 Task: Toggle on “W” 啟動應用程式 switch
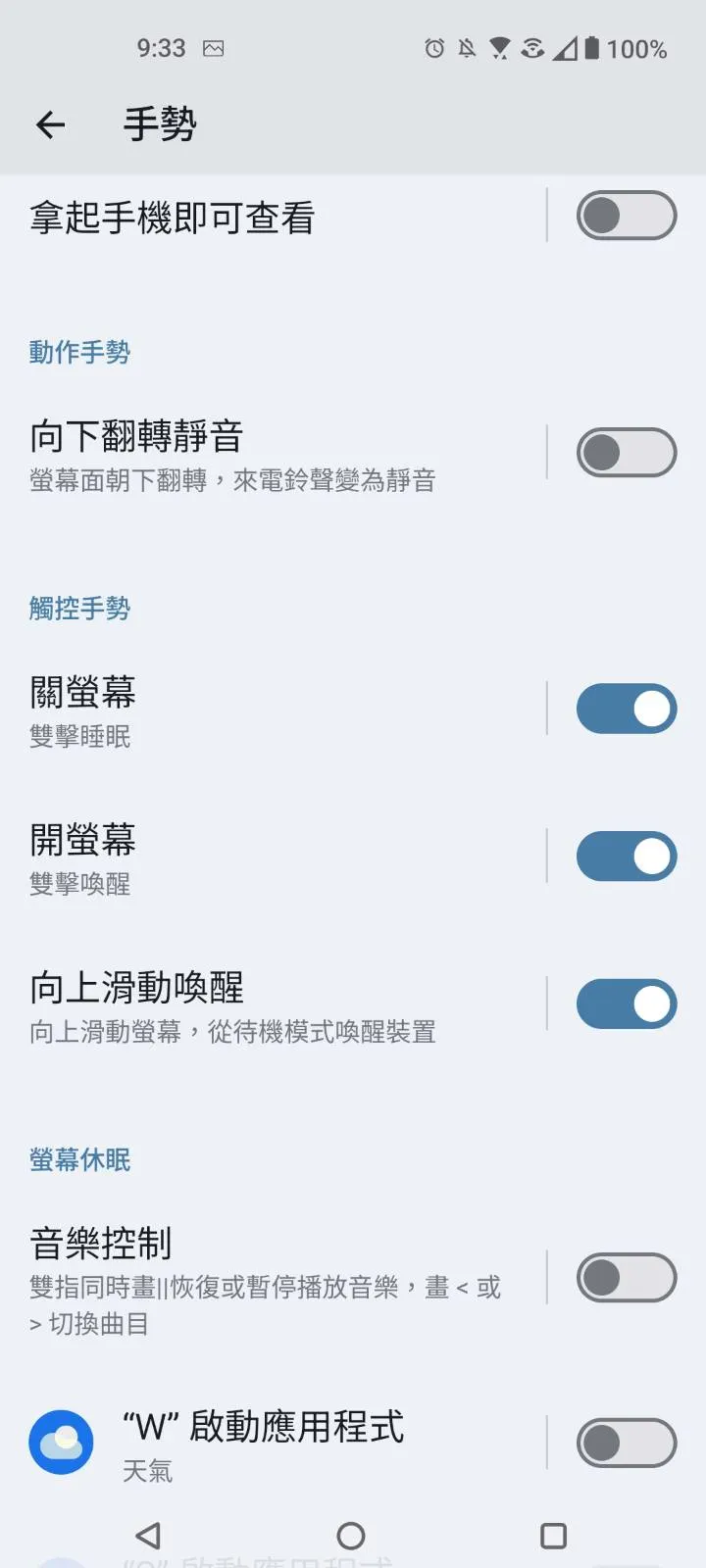626,1443
